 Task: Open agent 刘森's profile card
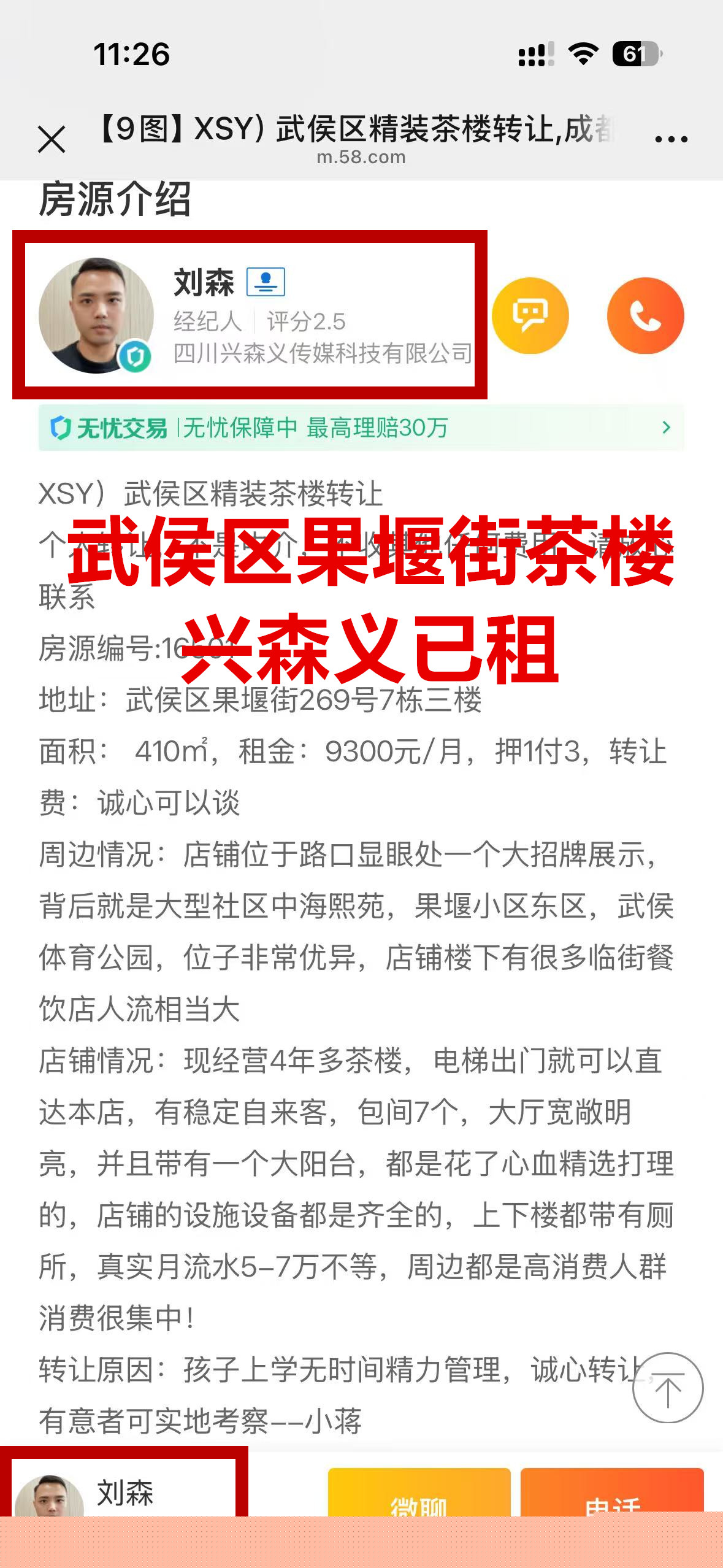pos(250,315)
